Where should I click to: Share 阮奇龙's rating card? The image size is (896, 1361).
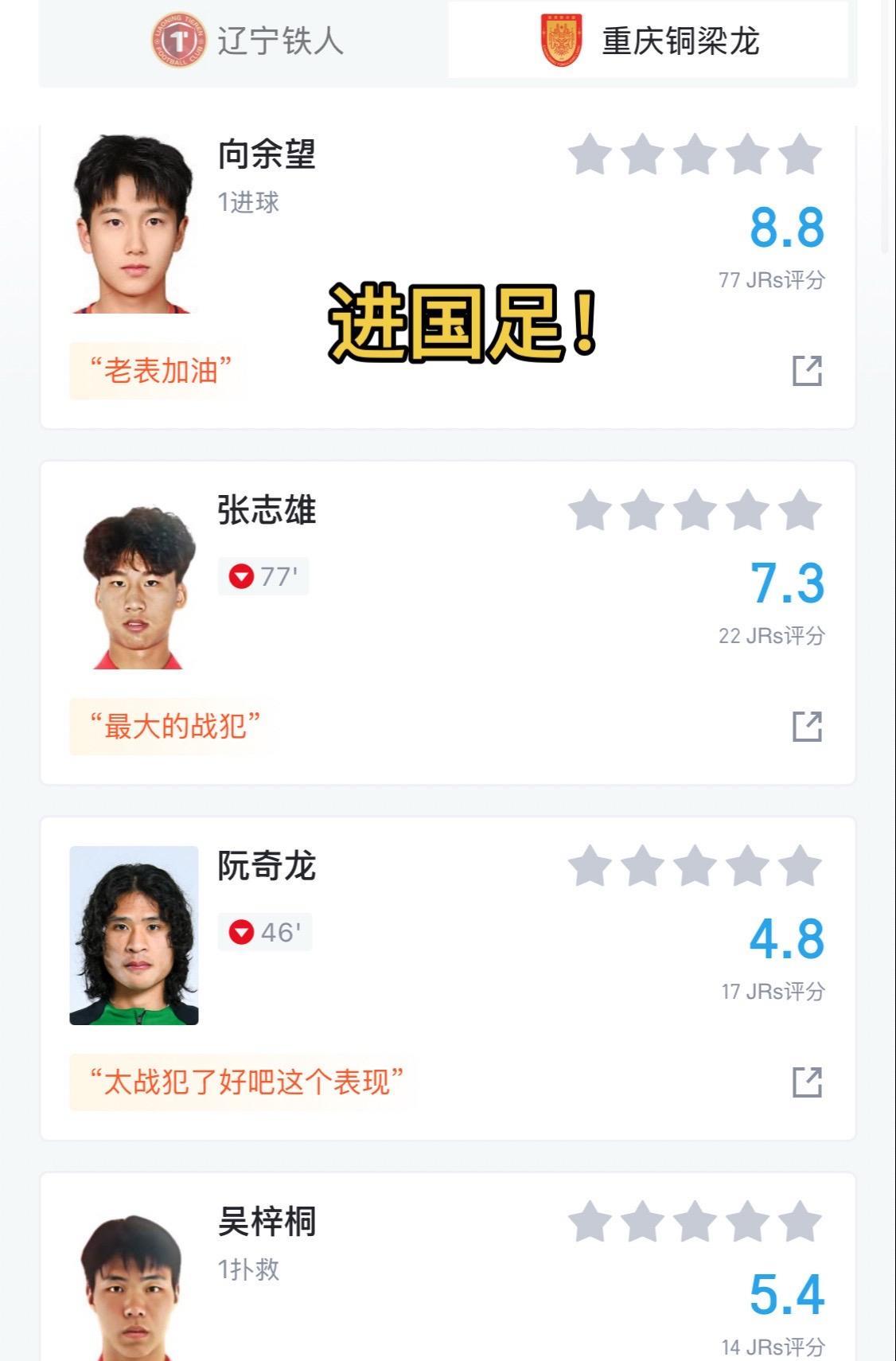[807, 1082]
